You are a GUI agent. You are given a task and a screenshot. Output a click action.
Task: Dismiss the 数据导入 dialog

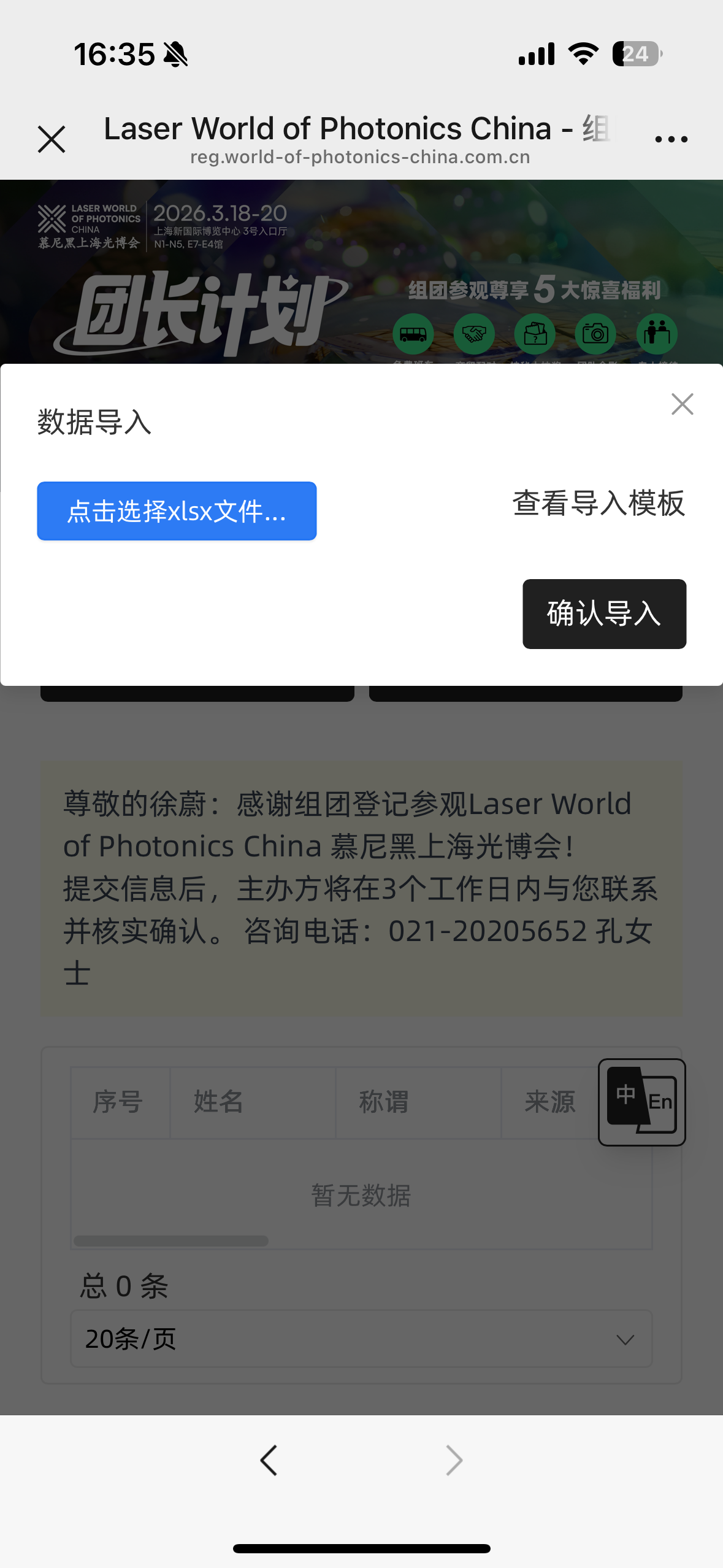click(x=682, y=404)
